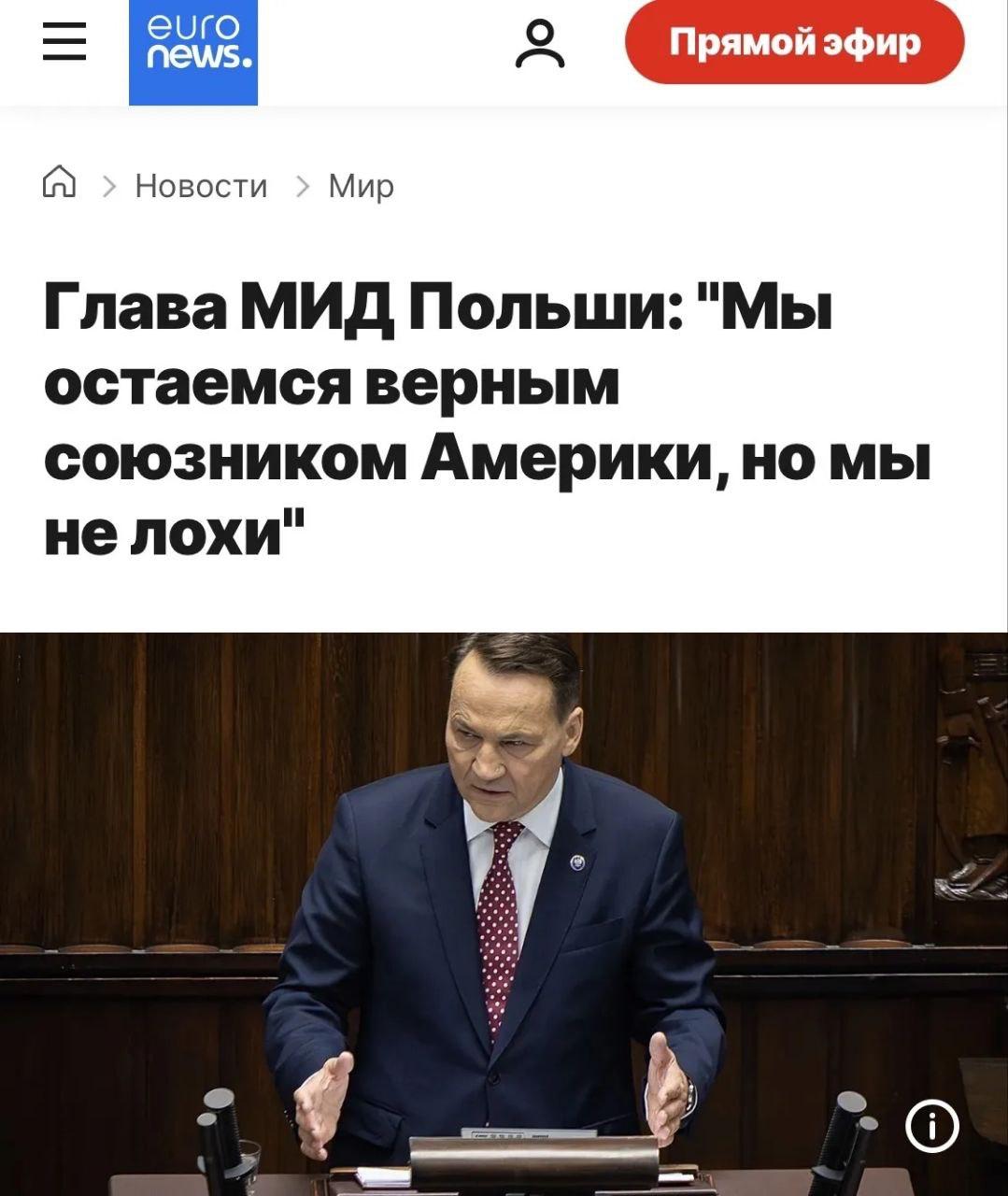Watch live via Прямой эфир button

pyautogui.click(x=794, y=43)
